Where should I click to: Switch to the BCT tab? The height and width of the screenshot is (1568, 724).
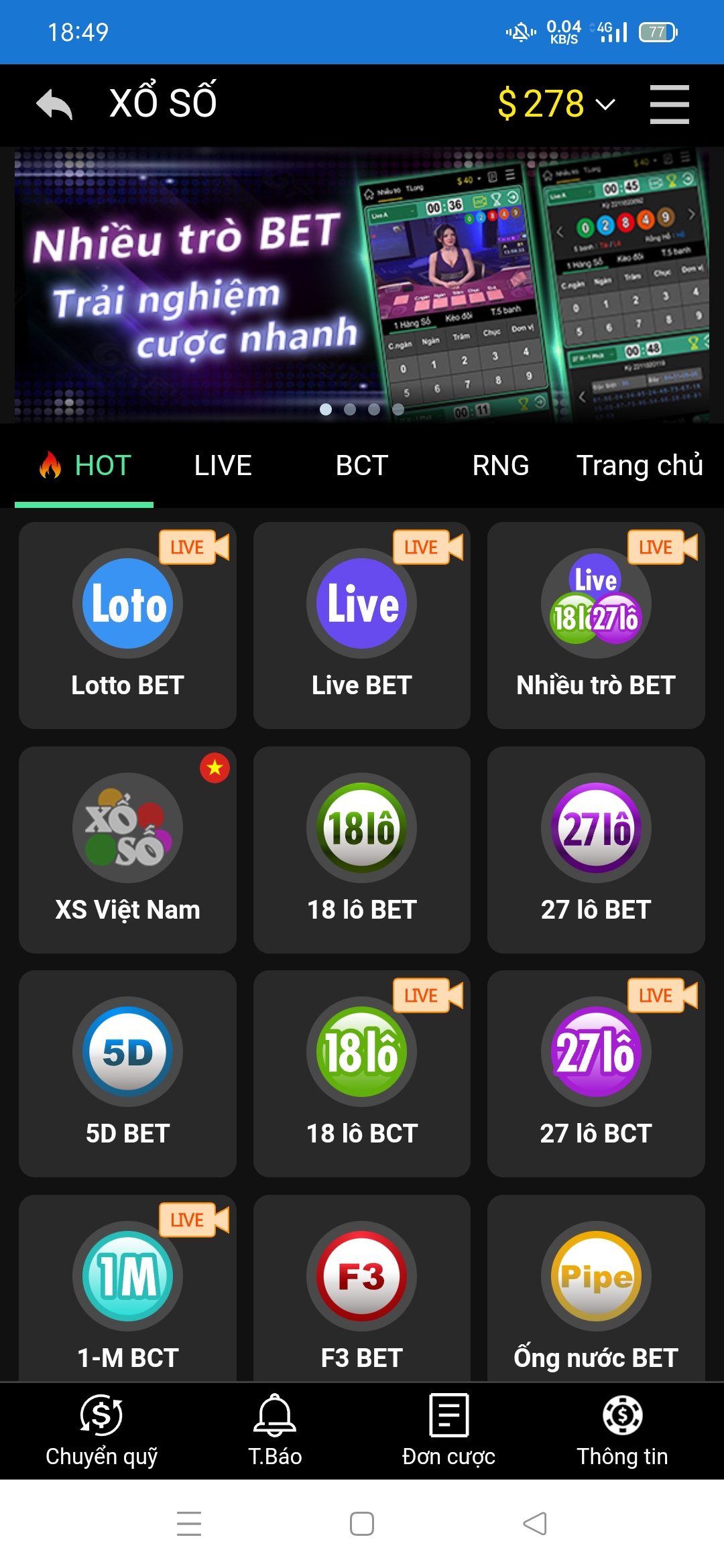point(361,466)
